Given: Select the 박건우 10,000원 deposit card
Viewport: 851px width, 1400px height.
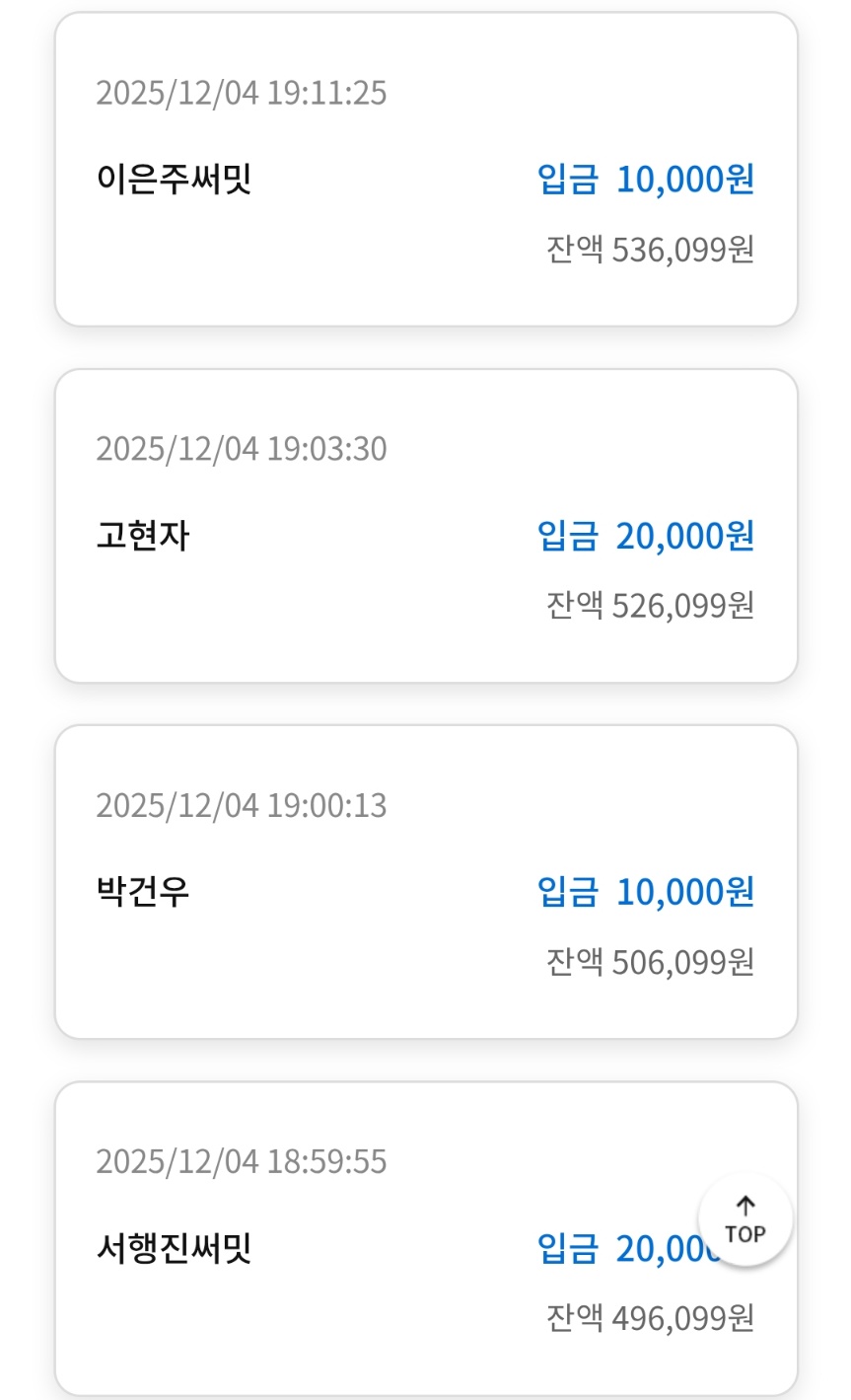Looking at the screenshot, I should coord(425,882).
